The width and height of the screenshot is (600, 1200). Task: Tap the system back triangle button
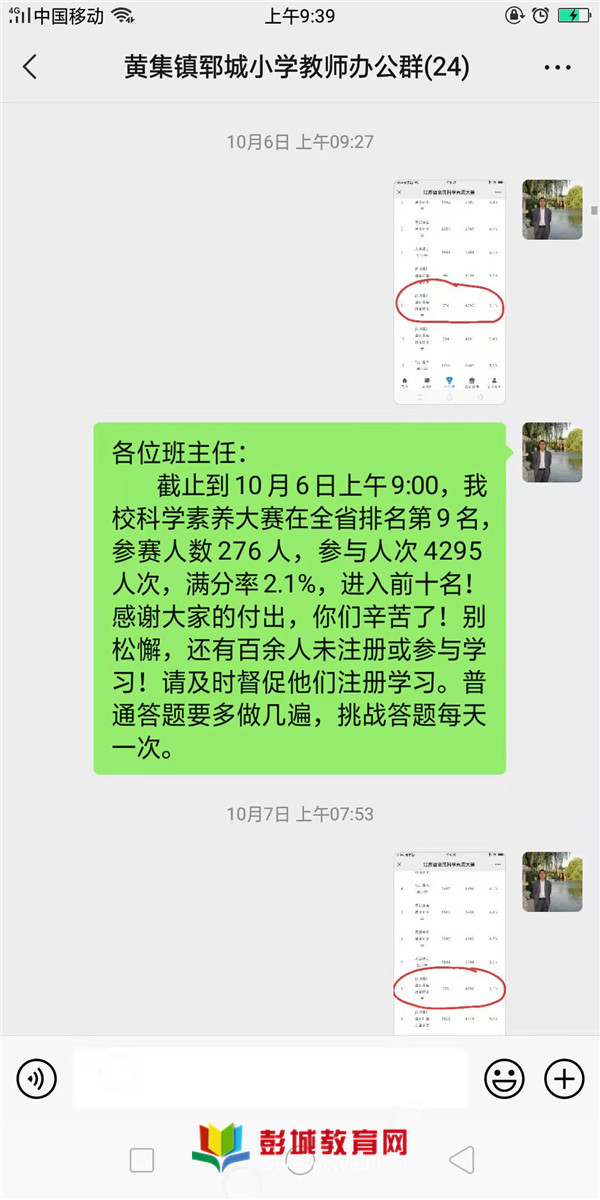coord(461,1160)
